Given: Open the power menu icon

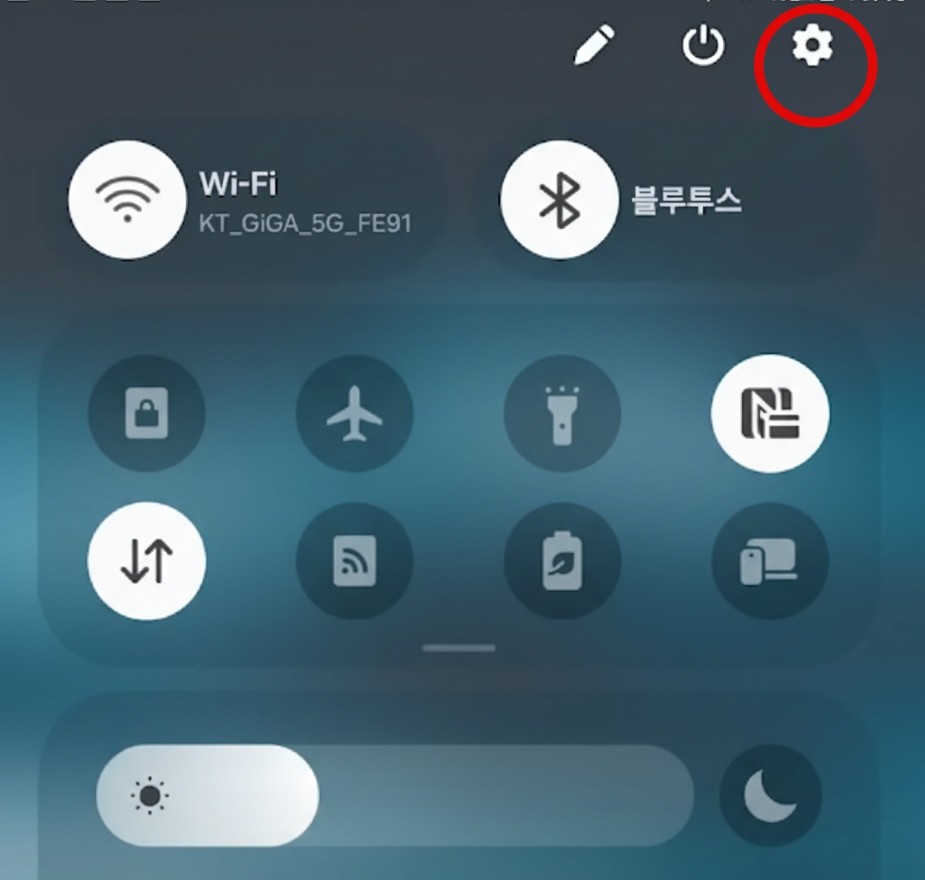Looking at the screenshot, I should coord(703,47).
